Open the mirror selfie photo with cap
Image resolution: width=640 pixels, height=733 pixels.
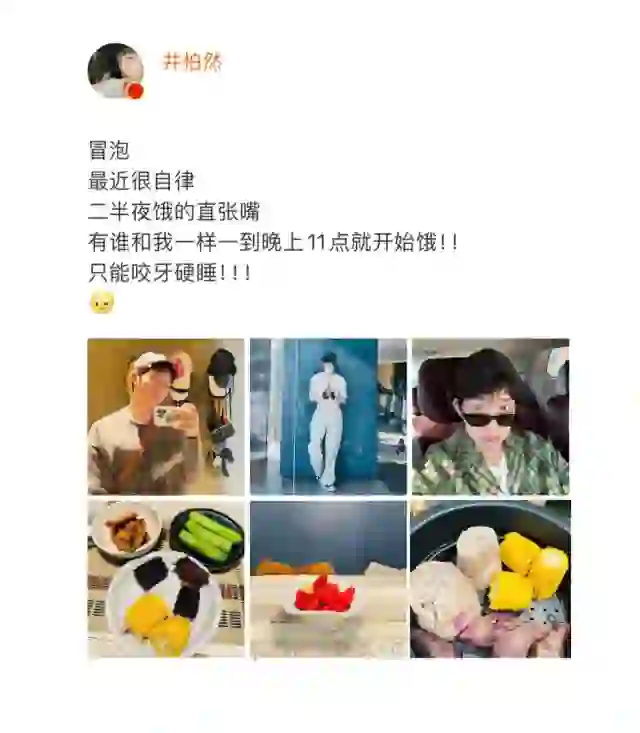(166, 416)
